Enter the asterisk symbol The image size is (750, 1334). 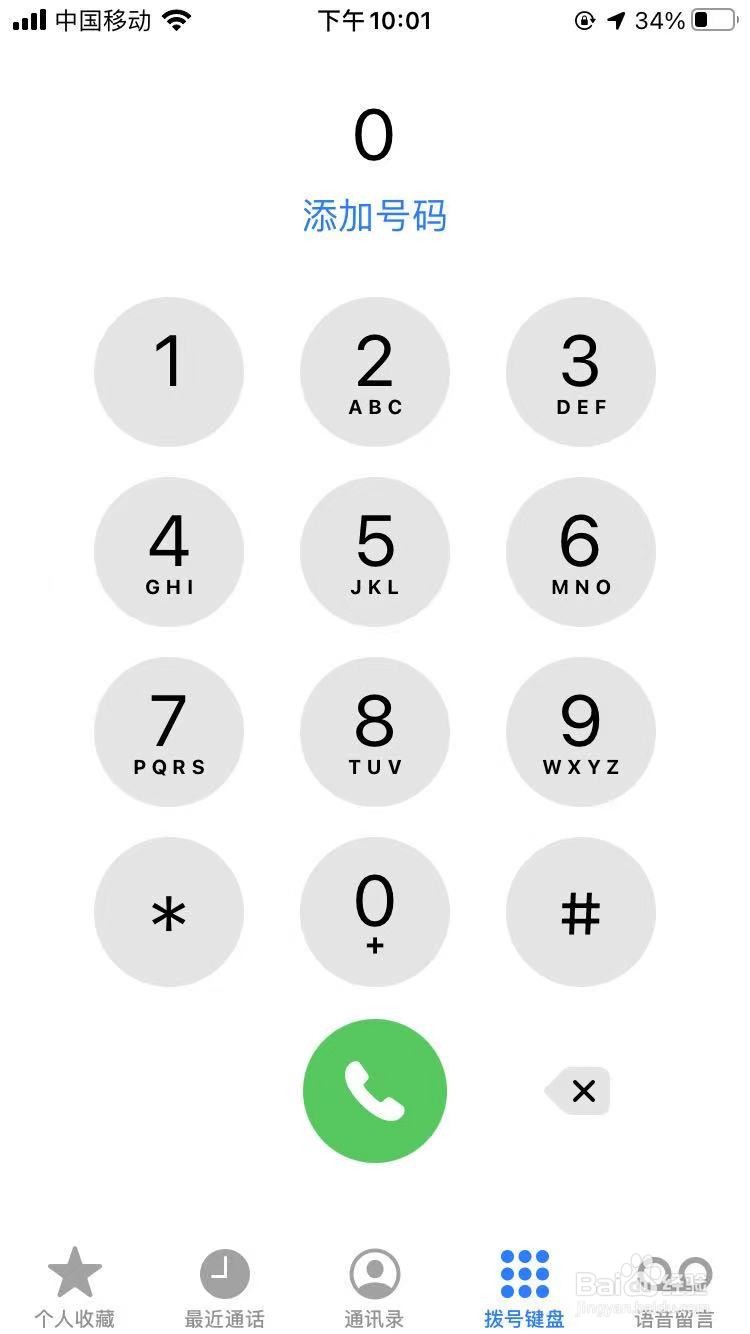tap(169, 912)
